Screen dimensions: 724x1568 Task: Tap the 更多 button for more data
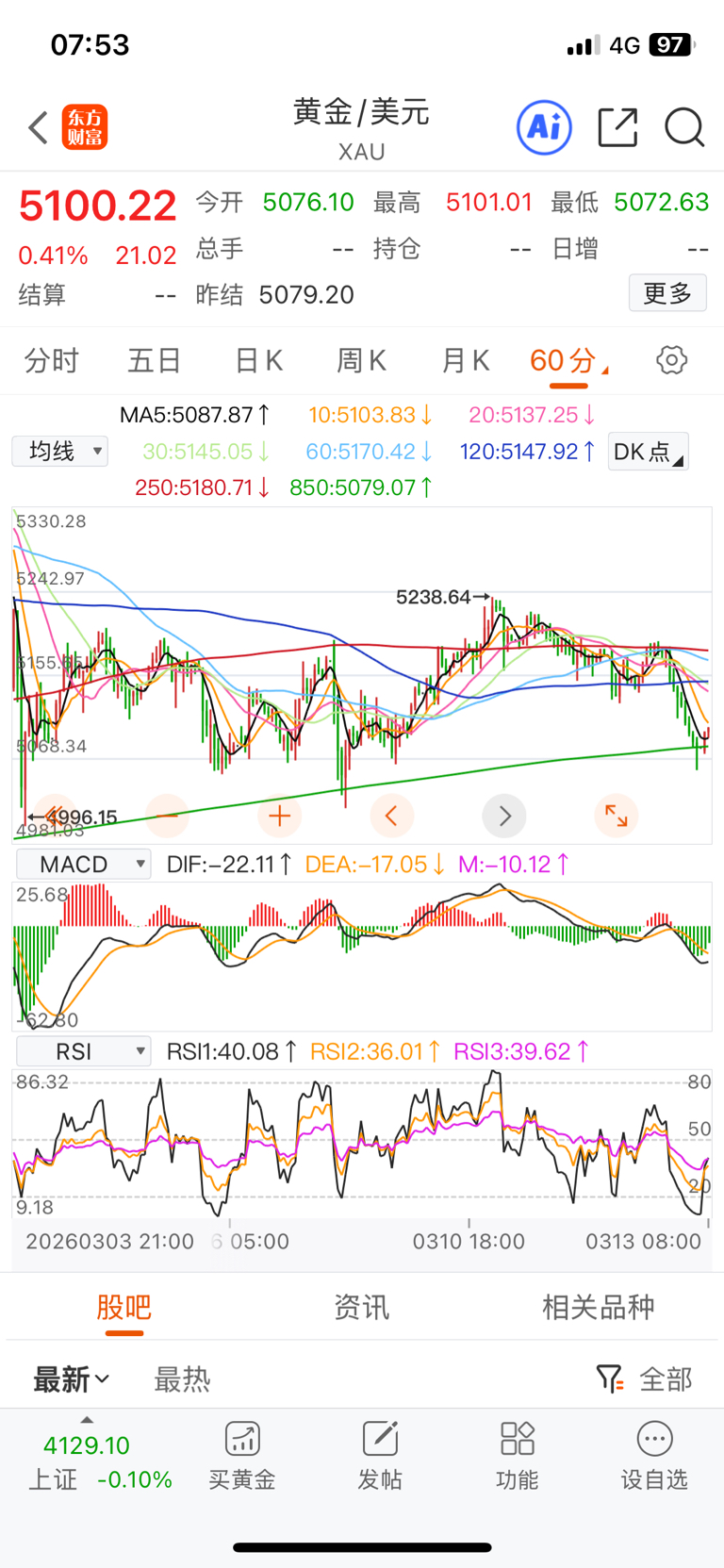pyautogui.click(x=667, y=293)
